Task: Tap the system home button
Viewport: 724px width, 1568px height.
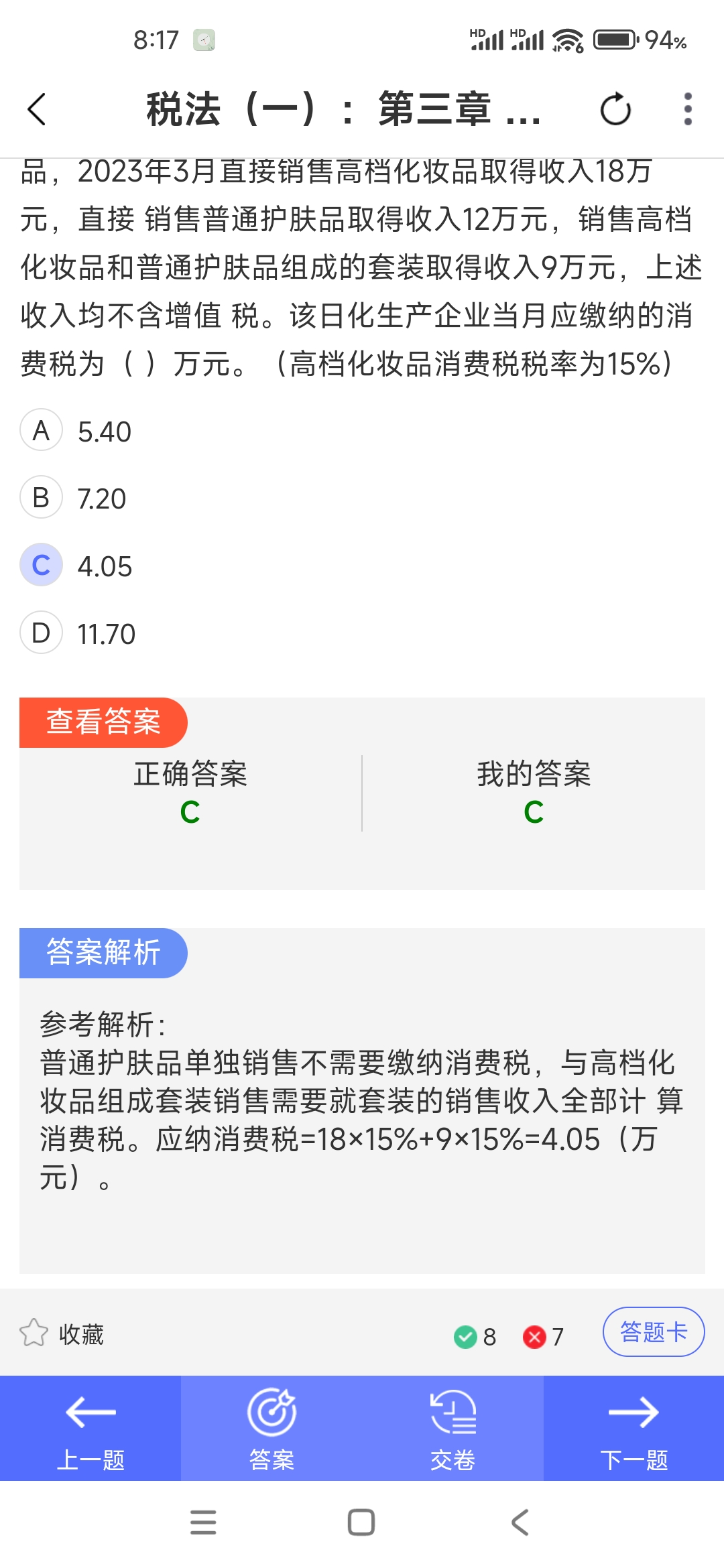Action: [361, 1522]
